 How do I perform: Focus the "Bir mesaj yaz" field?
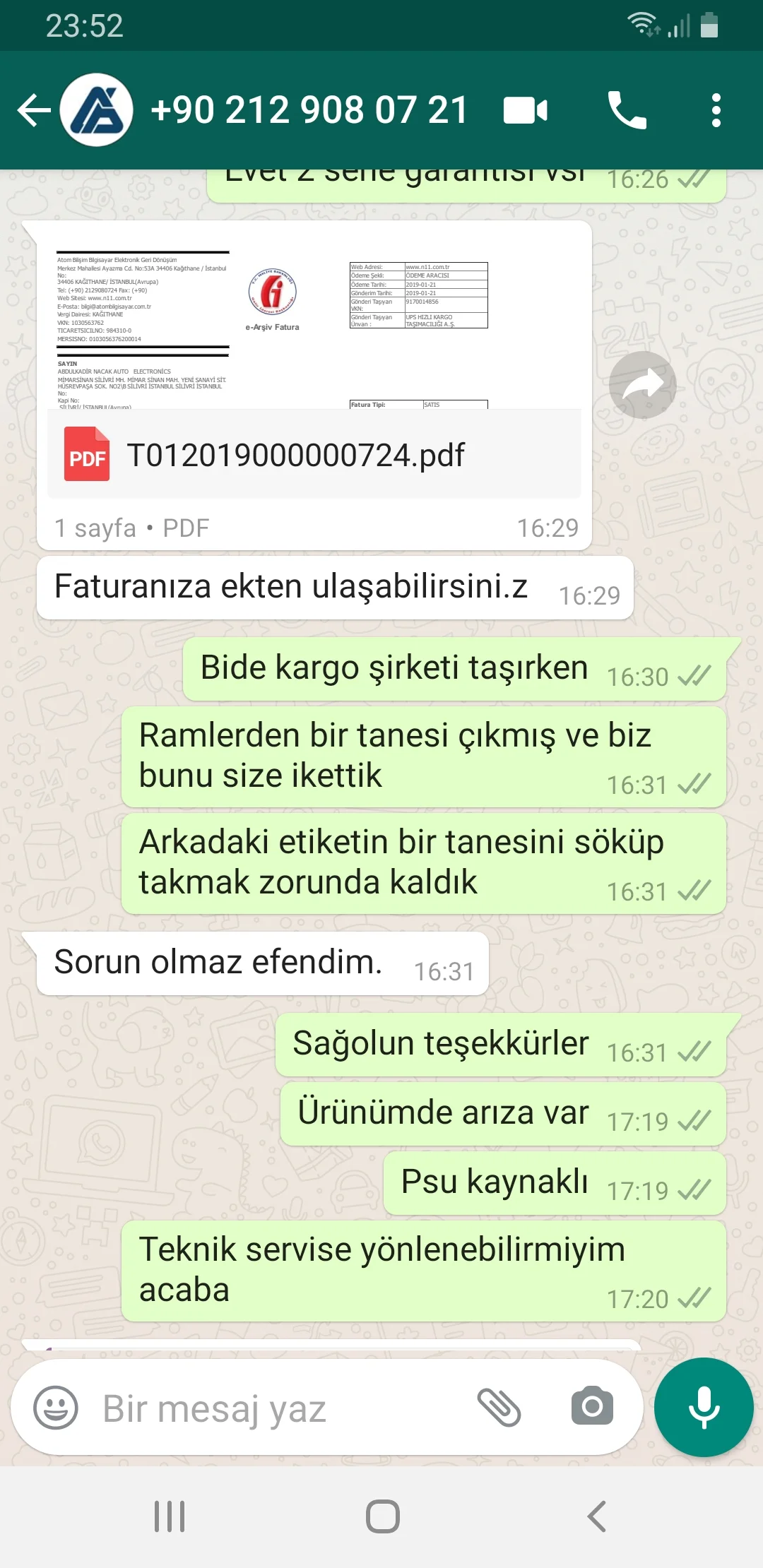(x=283, y=1408)
